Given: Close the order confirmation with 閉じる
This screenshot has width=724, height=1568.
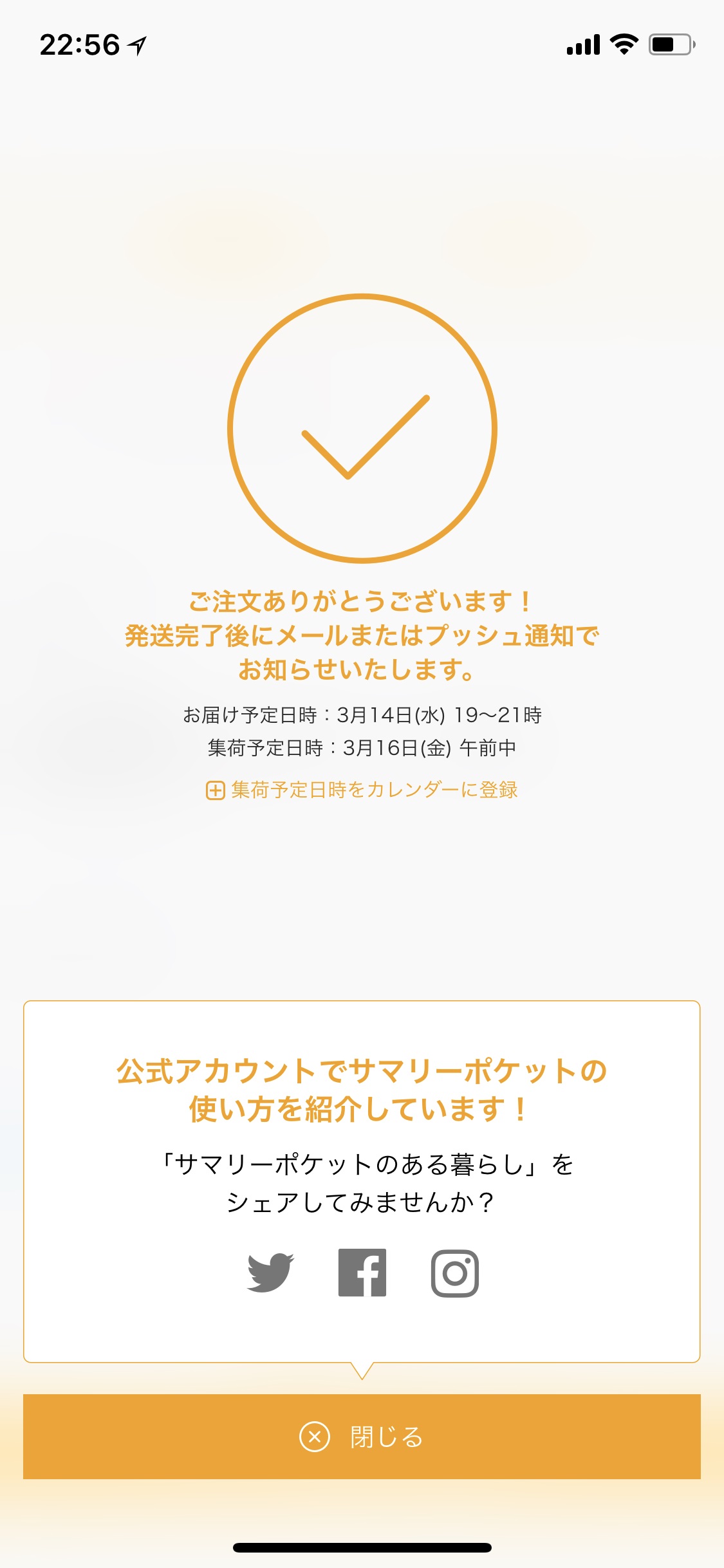Looking at the screenshot, I should point(362,1437).
